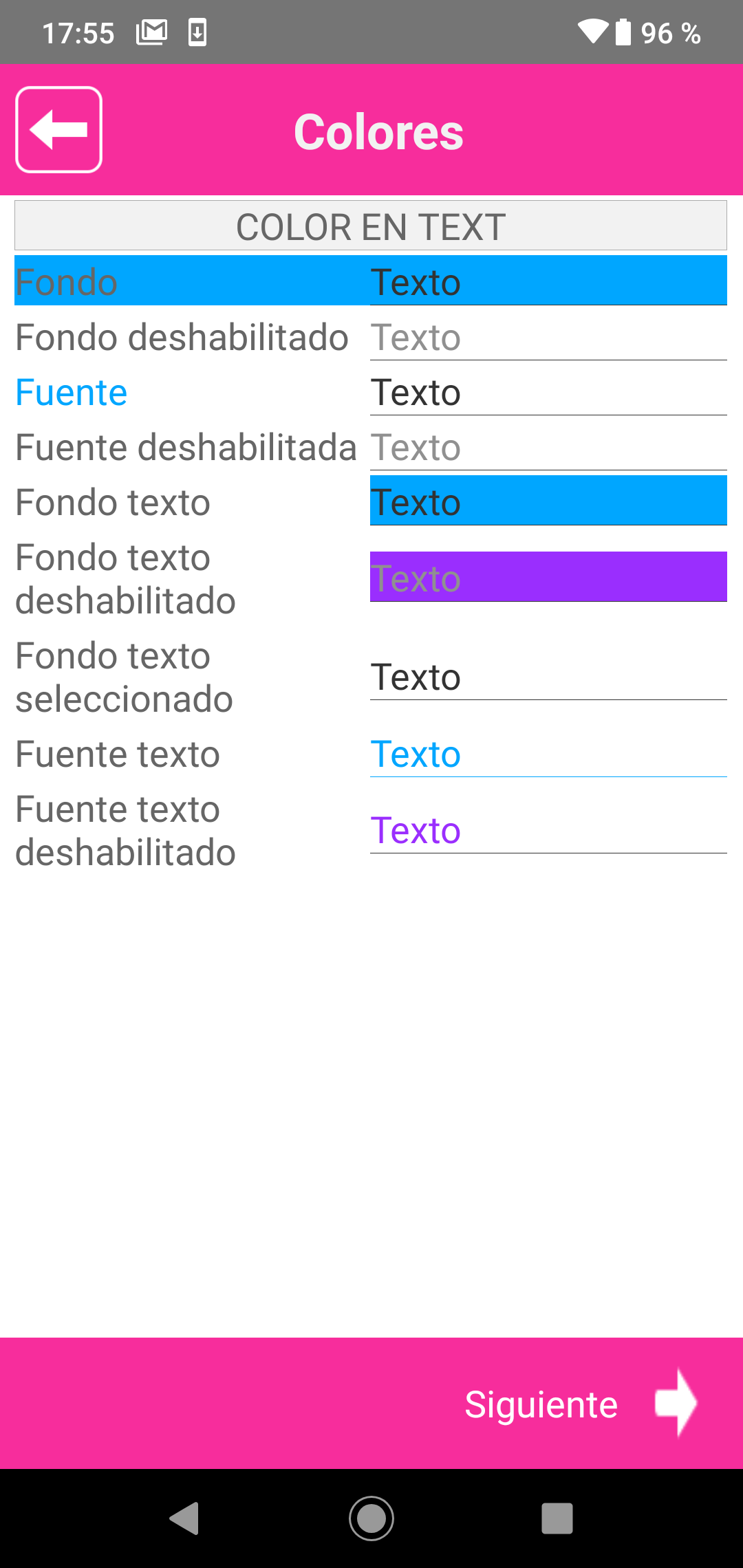Tap the system home button
Screen dimensions: 743x1568
(371, 1518)
